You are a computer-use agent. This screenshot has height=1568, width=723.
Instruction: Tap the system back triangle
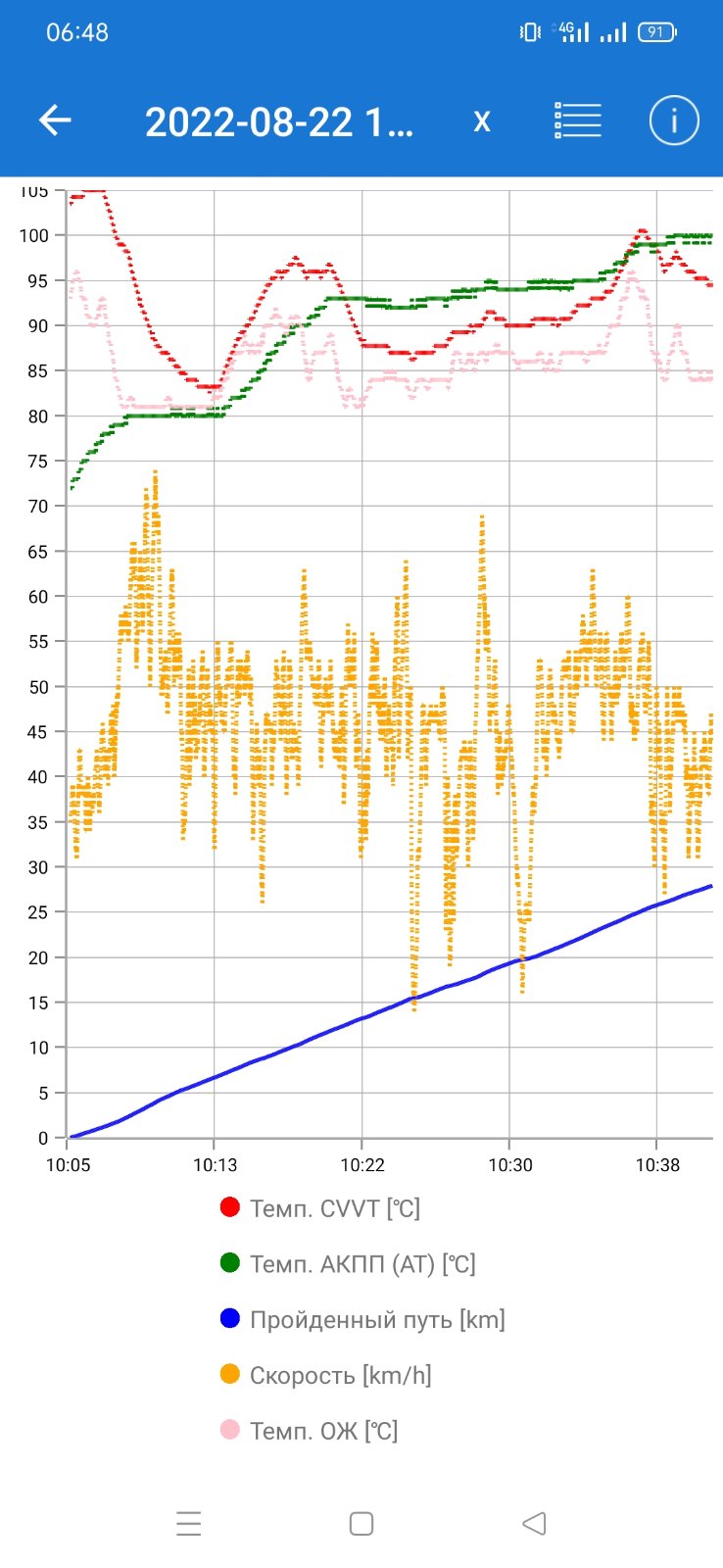[x=534, y=1523]
